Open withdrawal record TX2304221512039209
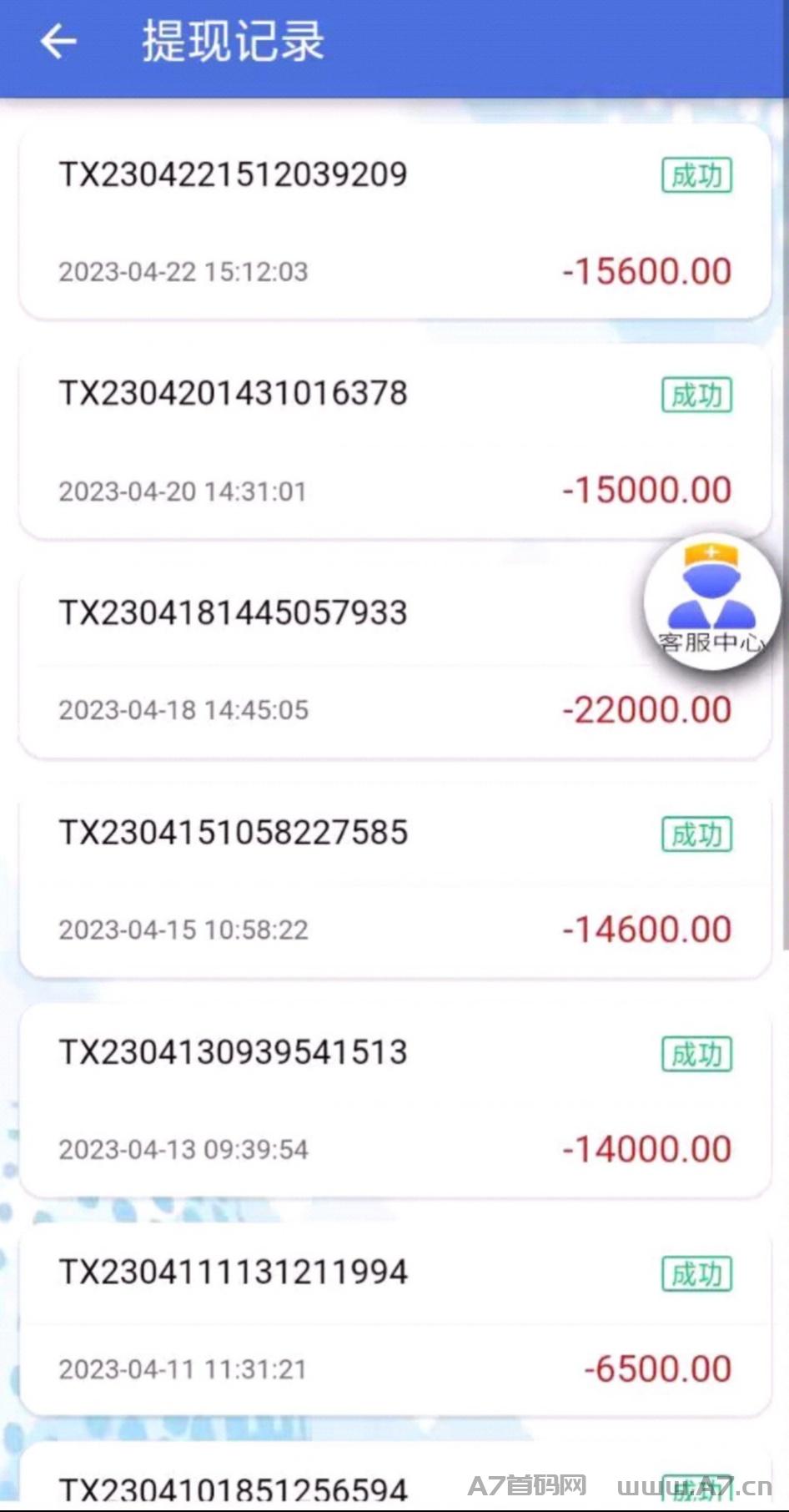Image resolution: width=789 pixels, height=1512 pixels. click(394, 221)
